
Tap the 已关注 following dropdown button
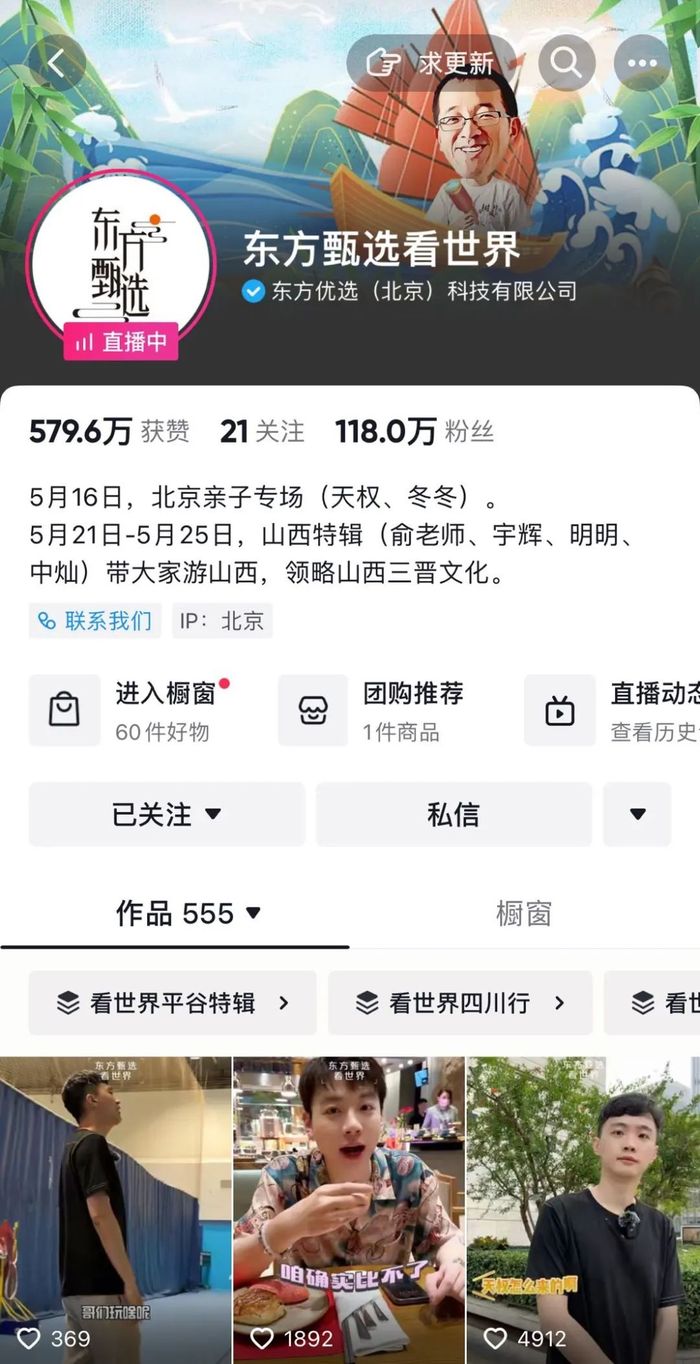click(x=166, y=814)
